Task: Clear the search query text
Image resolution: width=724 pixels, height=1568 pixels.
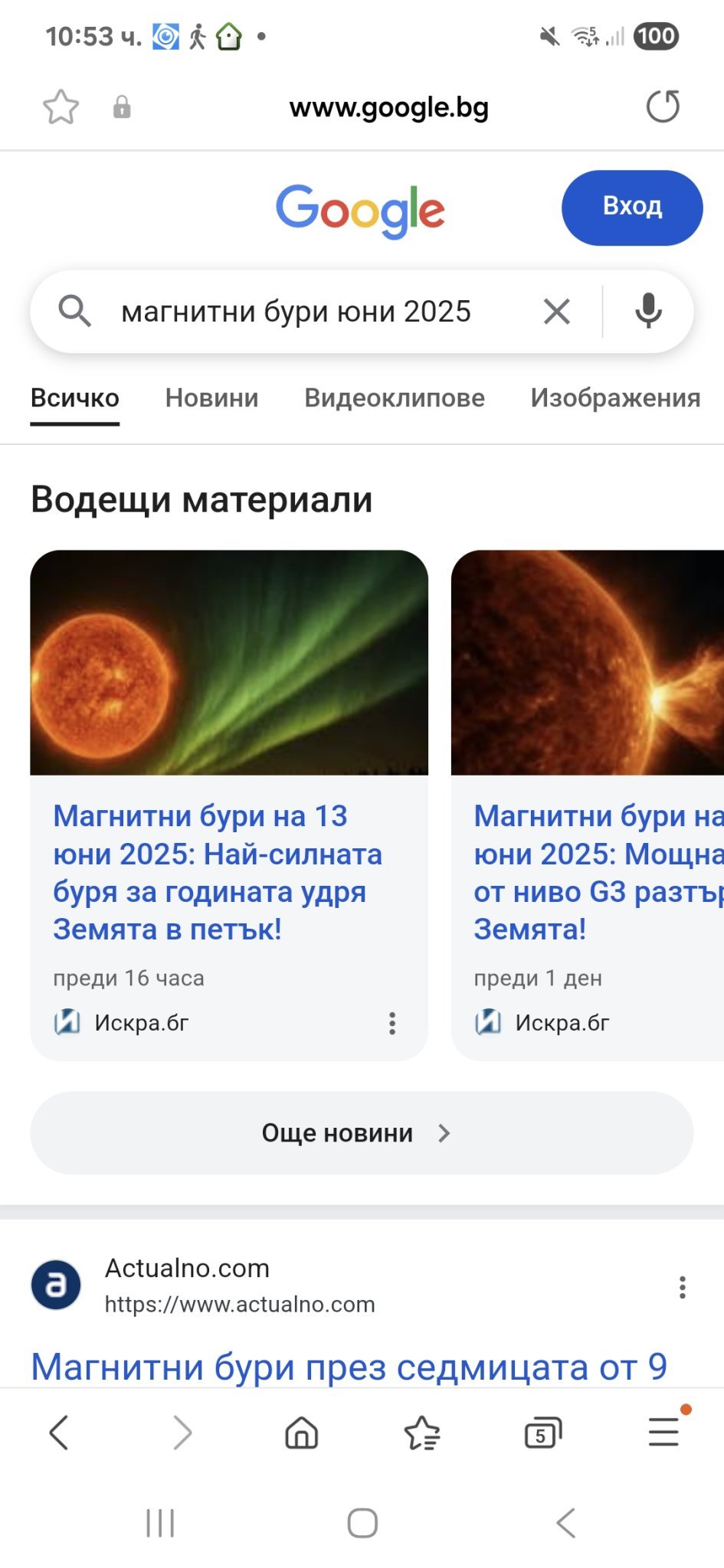Action: (557, 312)
